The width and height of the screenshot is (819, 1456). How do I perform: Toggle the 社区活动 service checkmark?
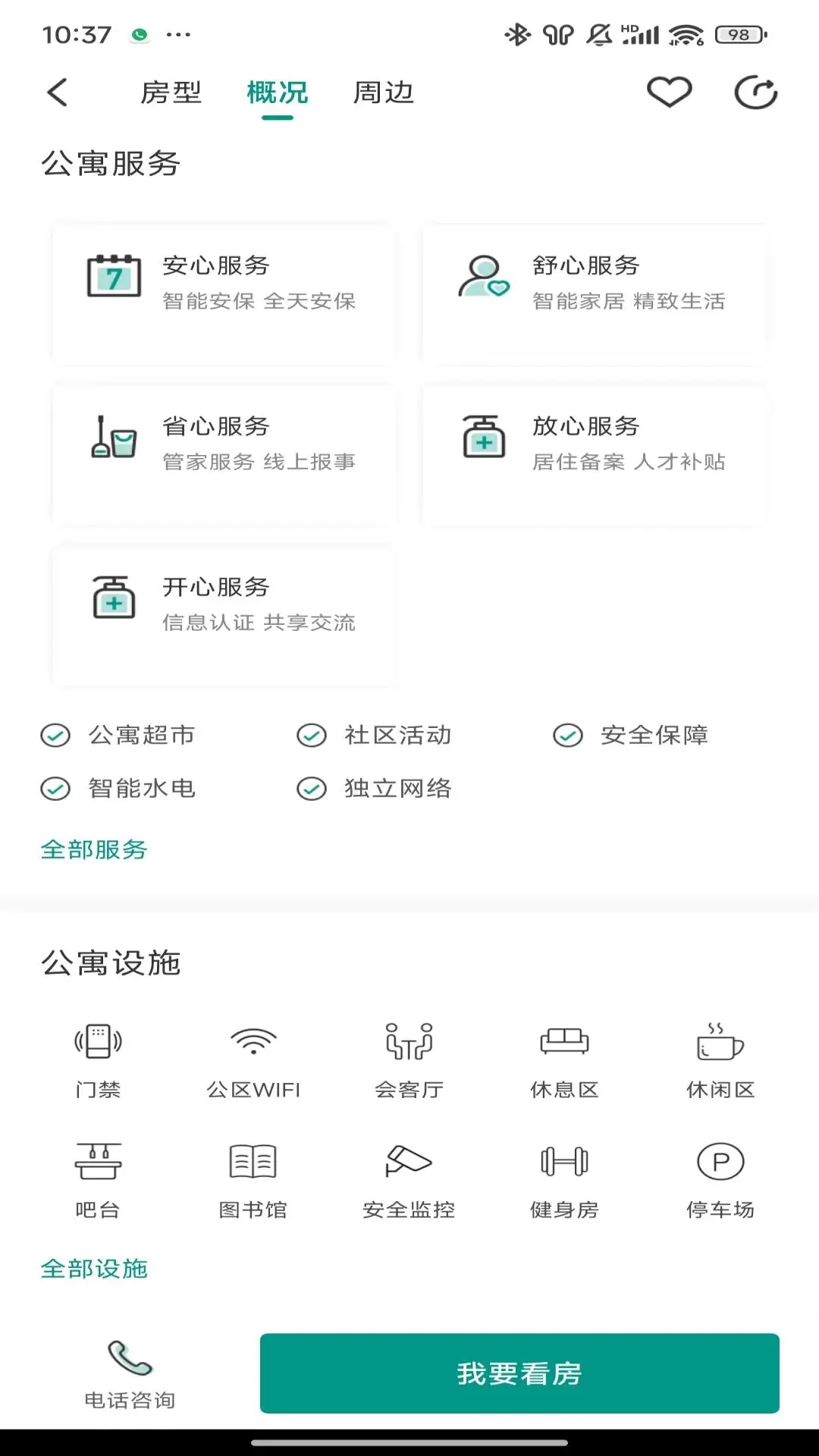point(312,735)
